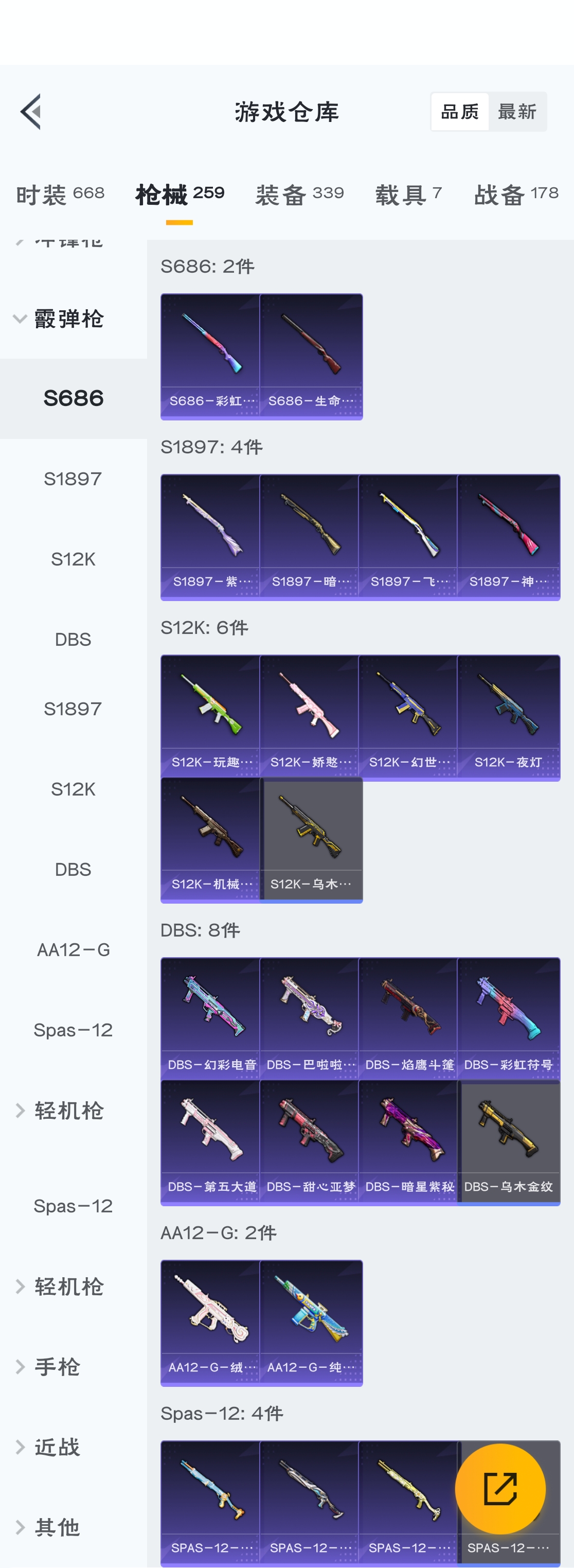The image size is (574, 1568).
Task: View the DBS-幻彩电音 skin
Action: (210, 1018)
